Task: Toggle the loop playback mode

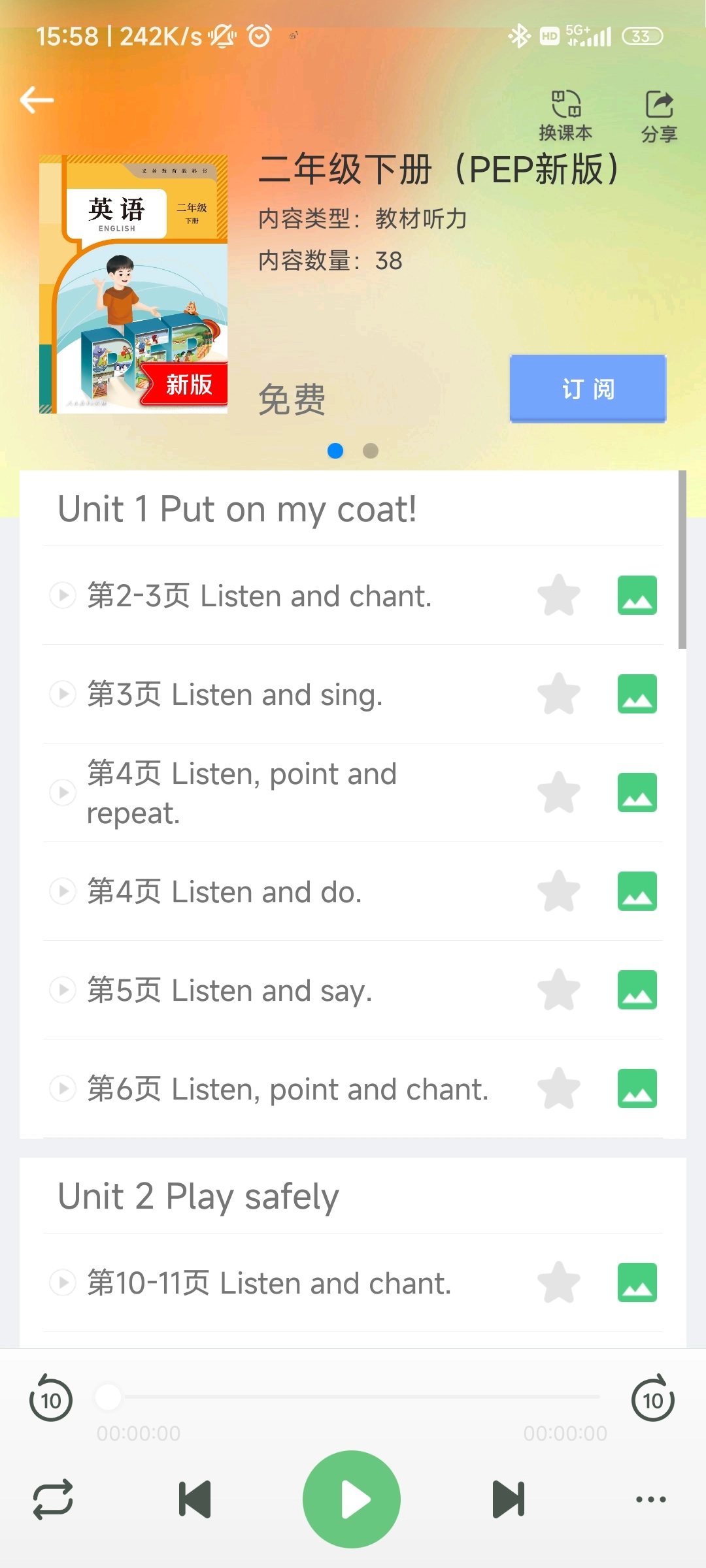Action: point(53,1499)
